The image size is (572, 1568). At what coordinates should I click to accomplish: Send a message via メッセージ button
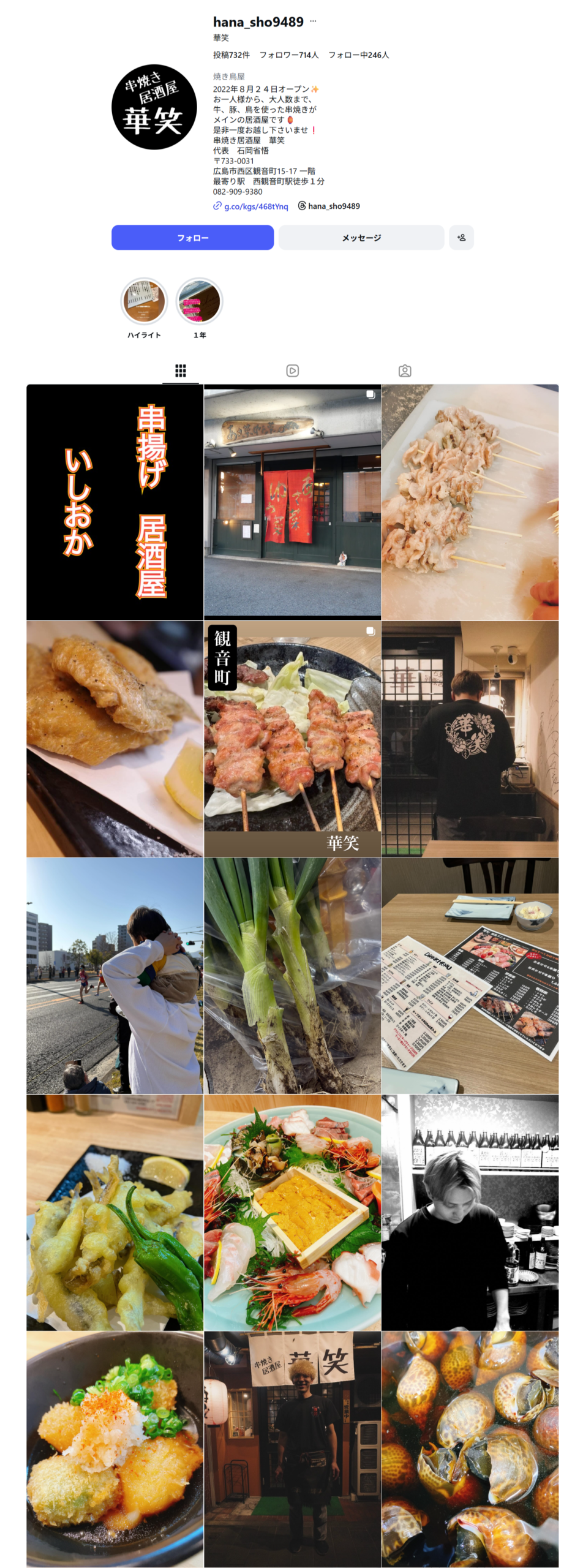(361, 238)
